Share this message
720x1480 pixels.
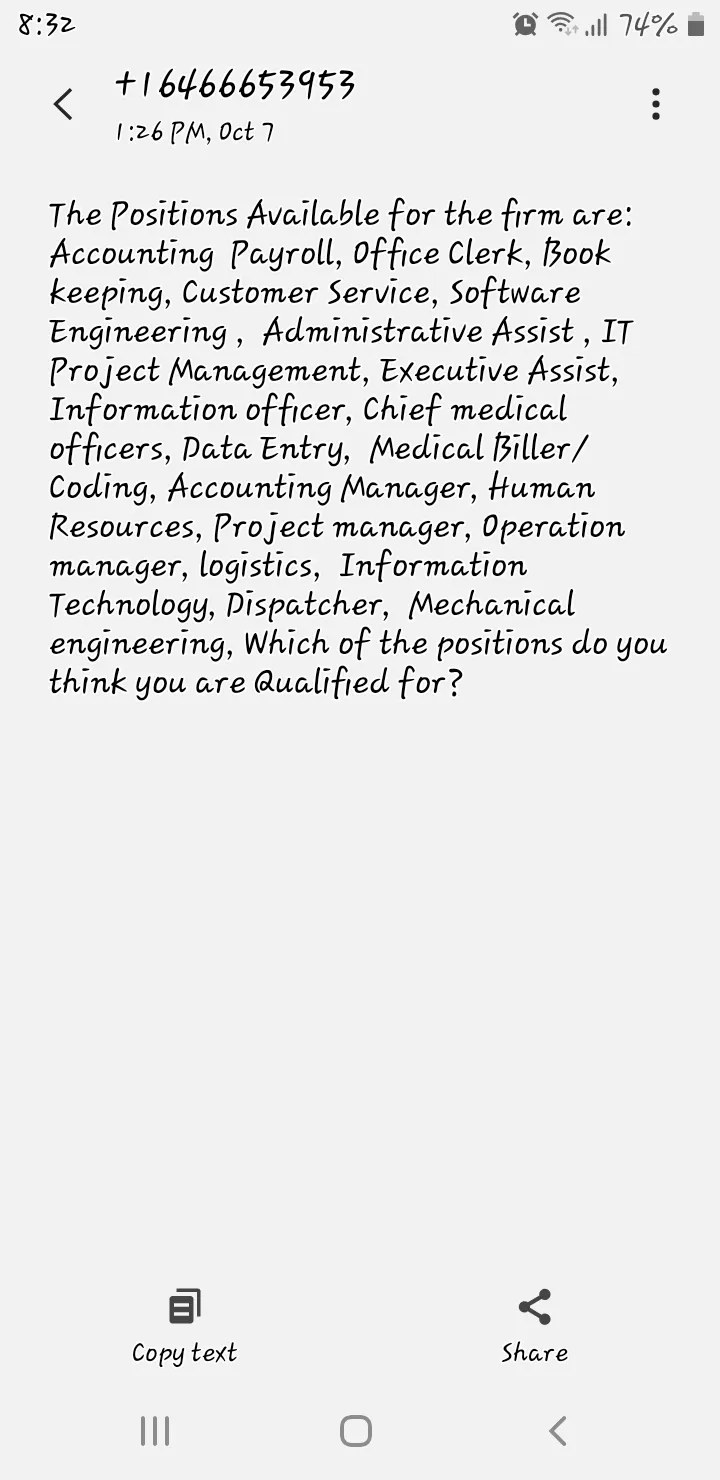coord(535,1327)
